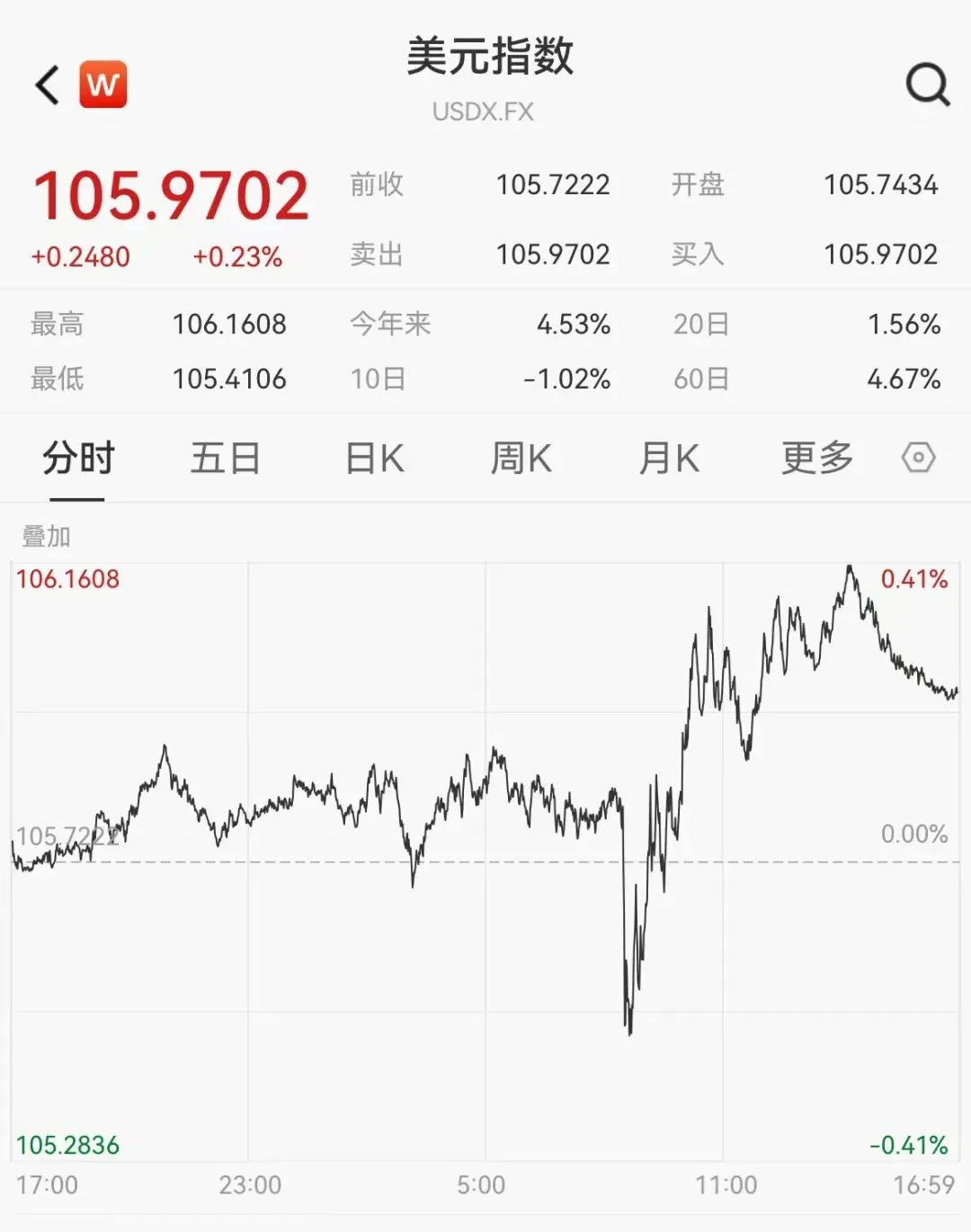Switch to the 日K chart tab
971x1232 pixels.
pos(374,459)
